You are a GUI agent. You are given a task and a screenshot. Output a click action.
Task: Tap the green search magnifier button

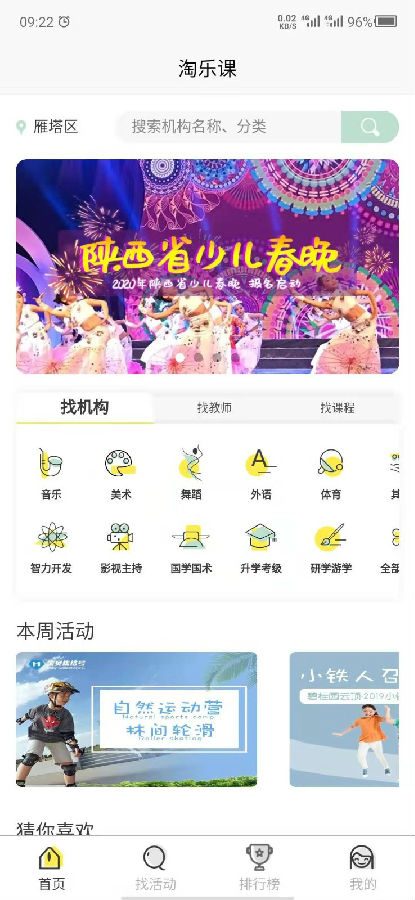(x=370, y=127)
